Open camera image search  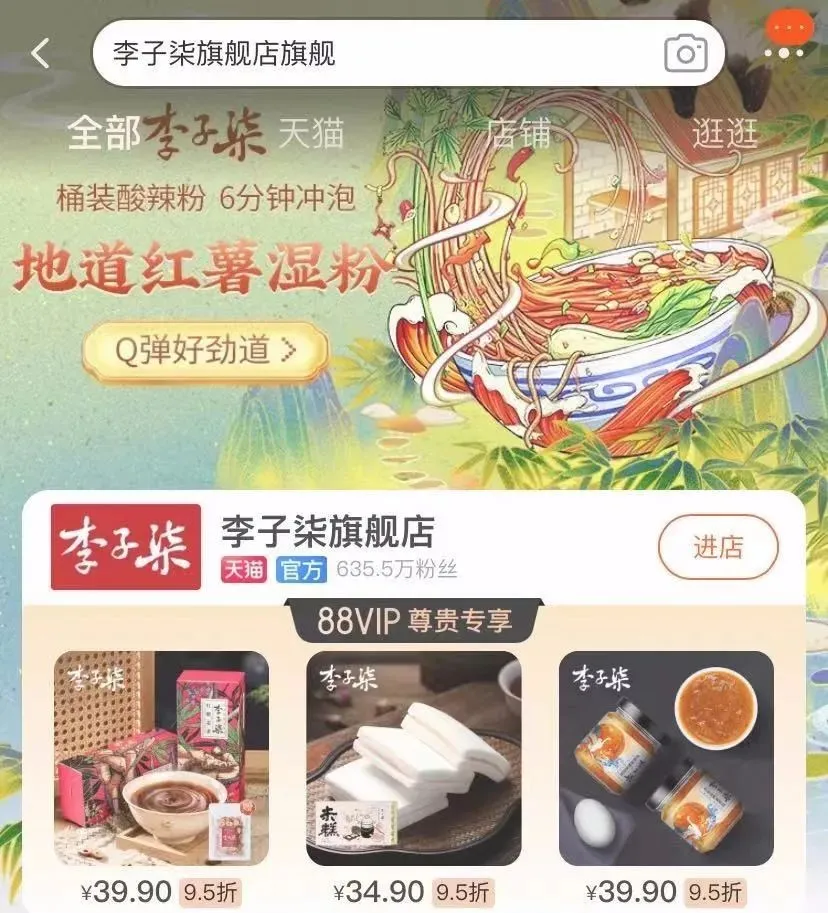point(685,53)
